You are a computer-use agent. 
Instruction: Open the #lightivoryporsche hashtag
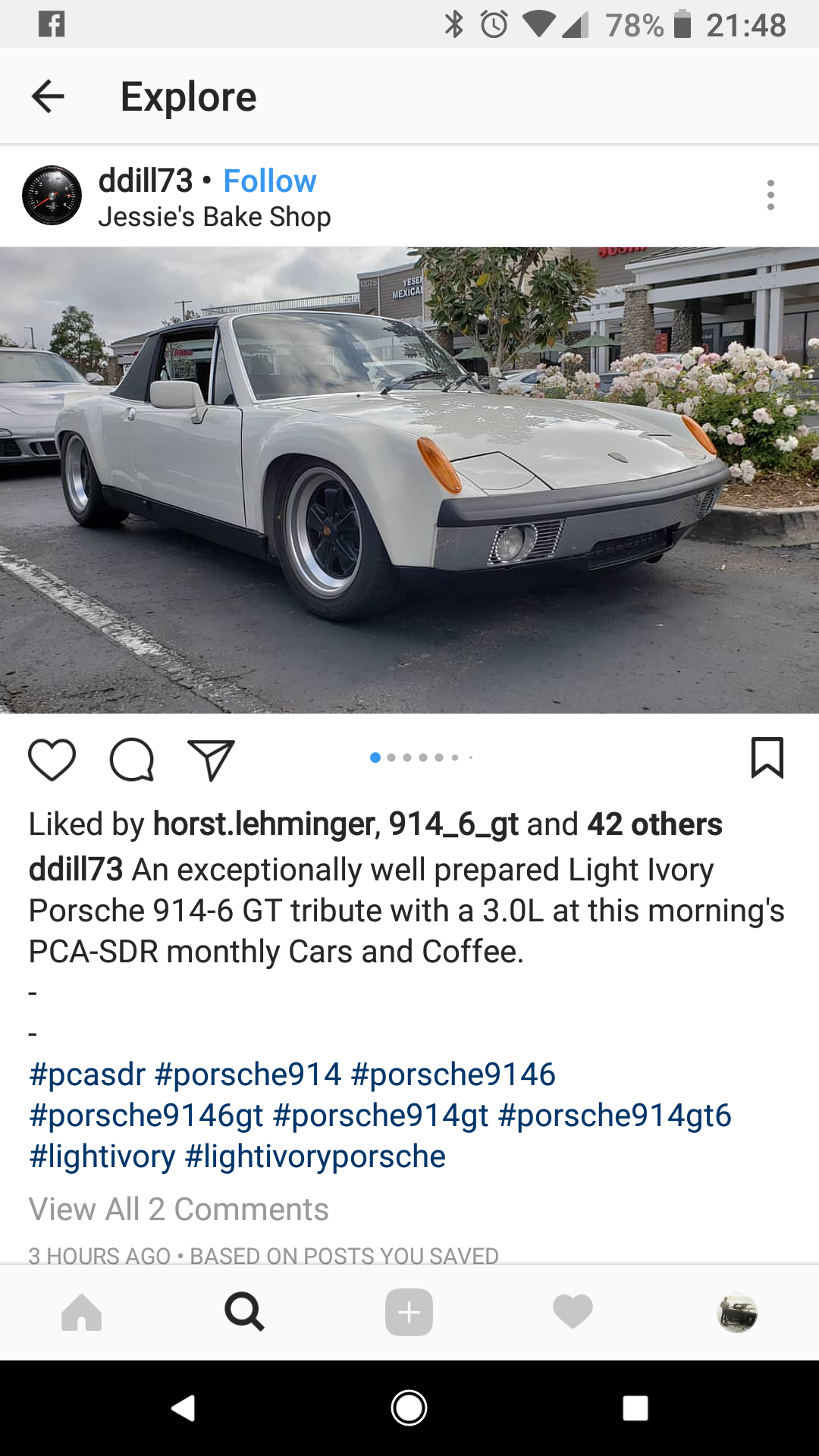(x=315, y=1156)
